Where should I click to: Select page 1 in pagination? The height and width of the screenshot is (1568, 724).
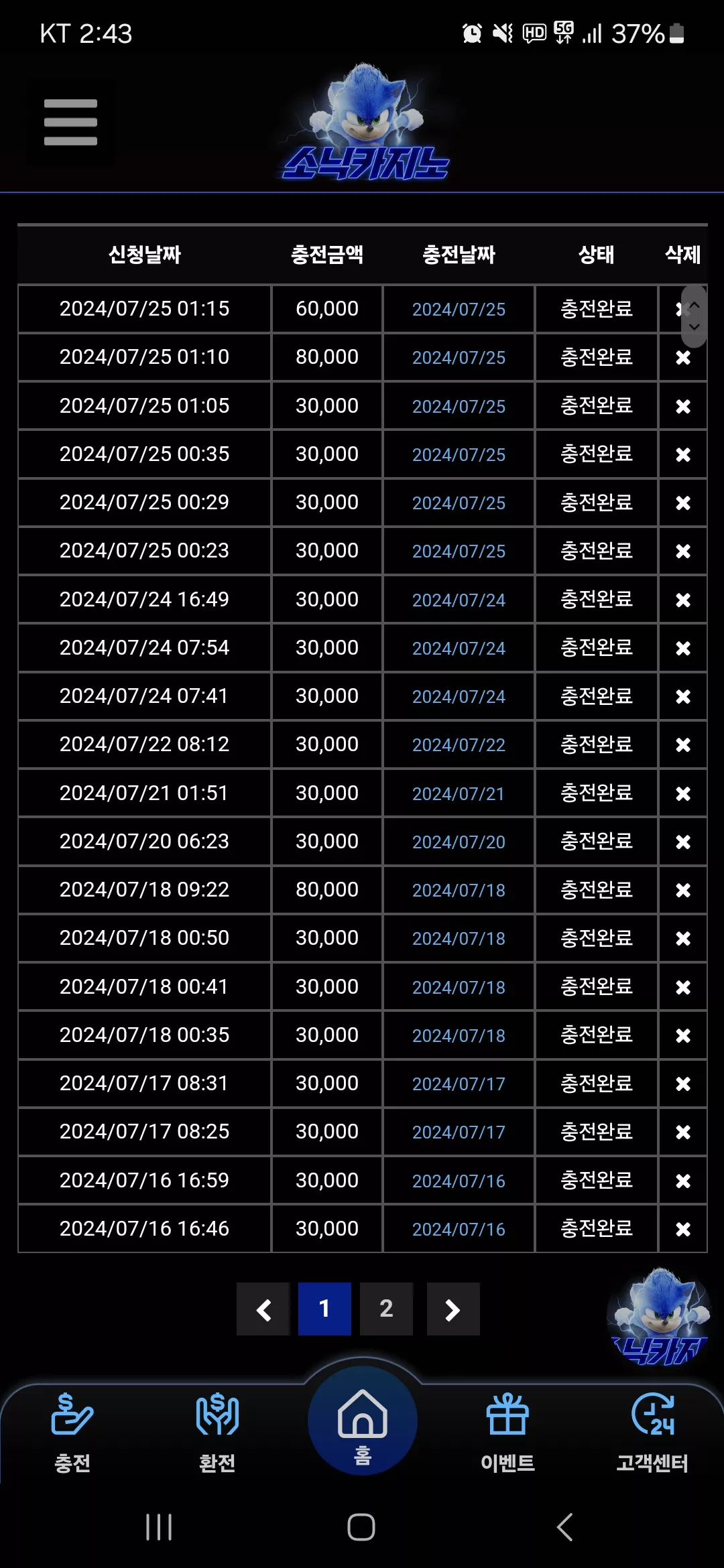[324, 1309]
